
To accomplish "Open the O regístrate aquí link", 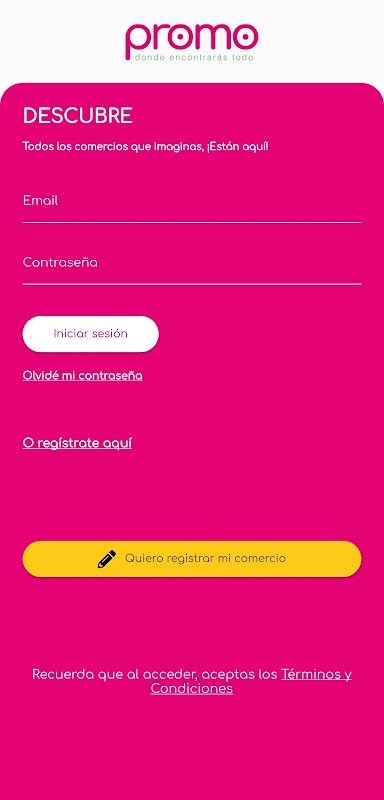I will 78,443.
